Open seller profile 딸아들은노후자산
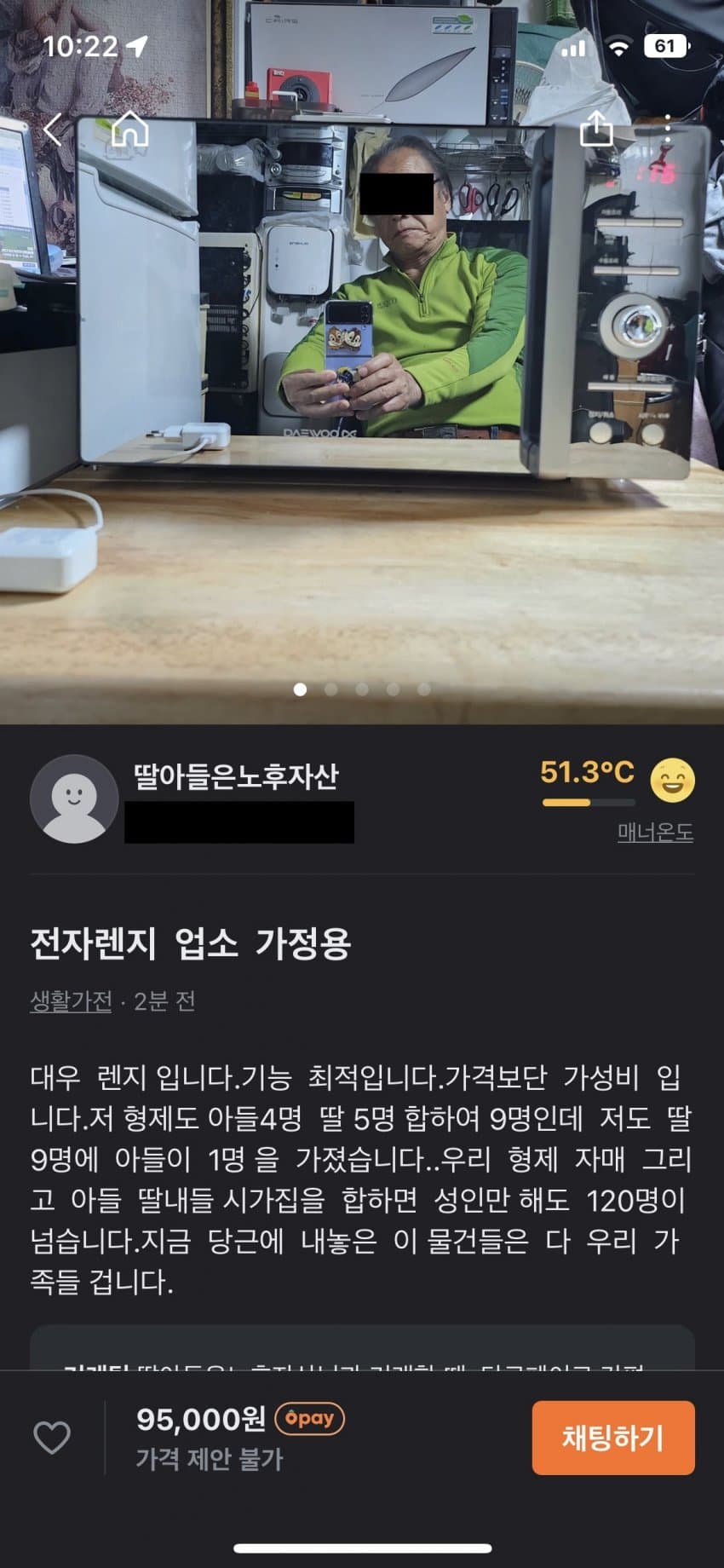The height and width of the screenshot is (1568, 724). point(236,776)
